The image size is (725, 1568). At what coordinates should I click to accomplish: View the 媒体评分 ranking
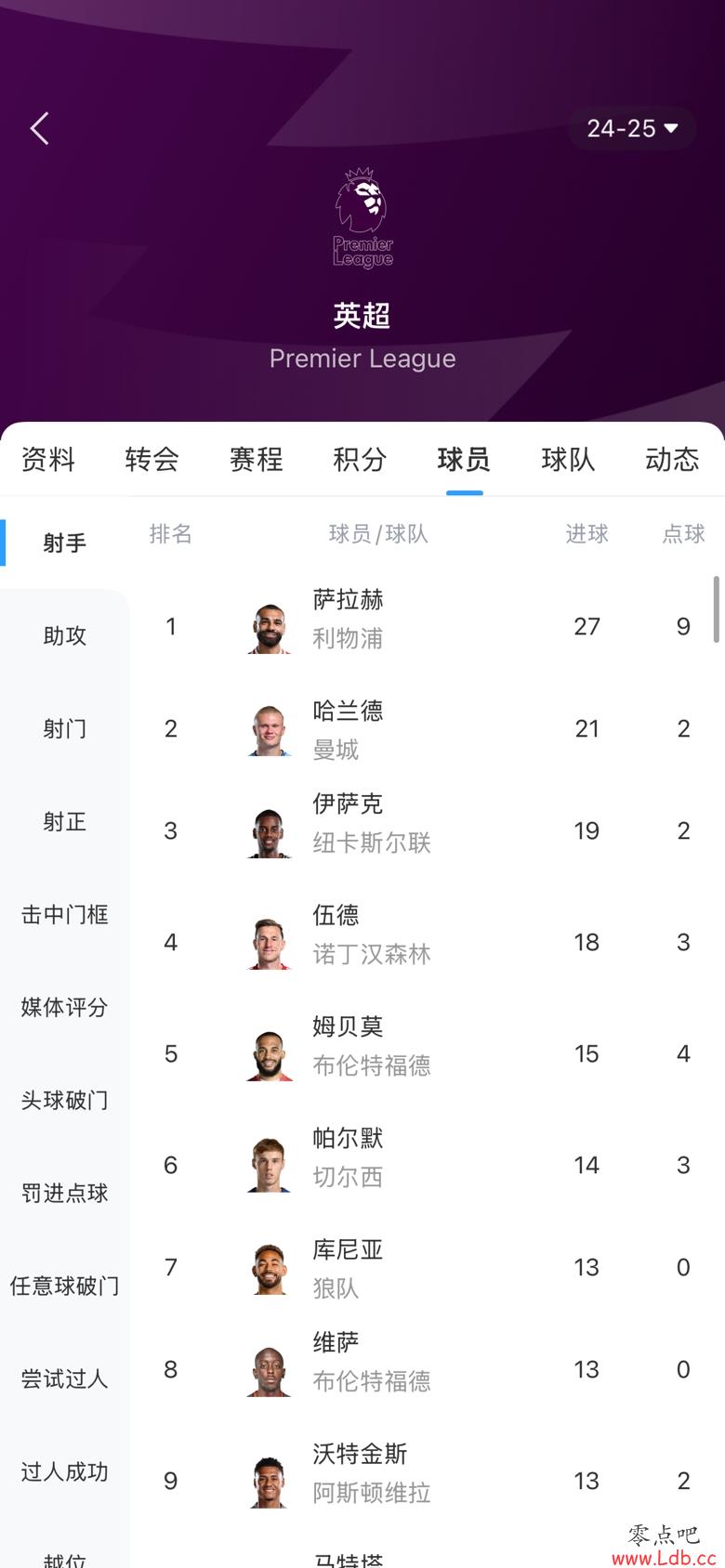pyautogui.click(x=65, y=1007)
